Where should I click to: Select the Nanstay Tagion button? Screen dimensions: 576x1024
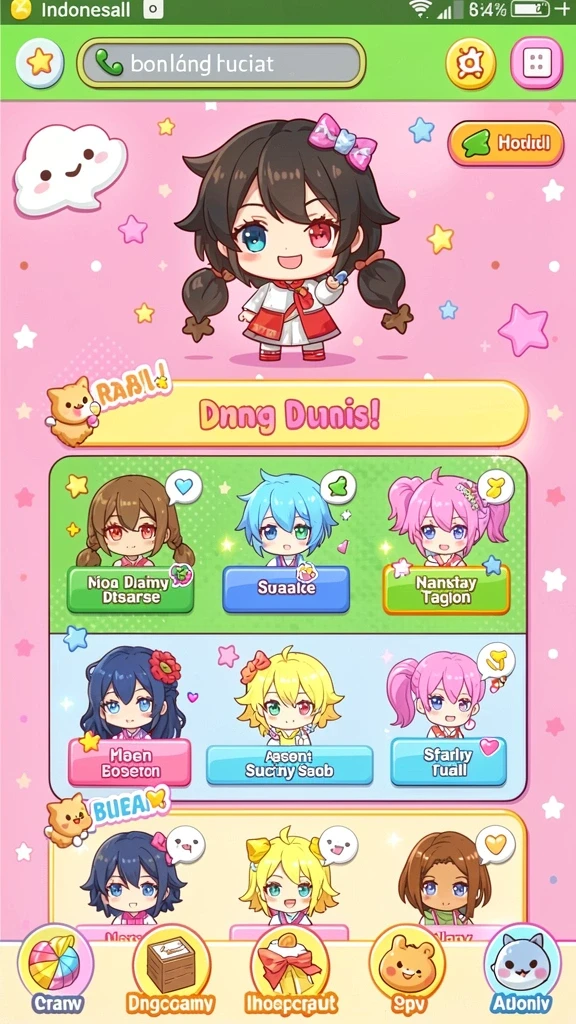point(446,590)
